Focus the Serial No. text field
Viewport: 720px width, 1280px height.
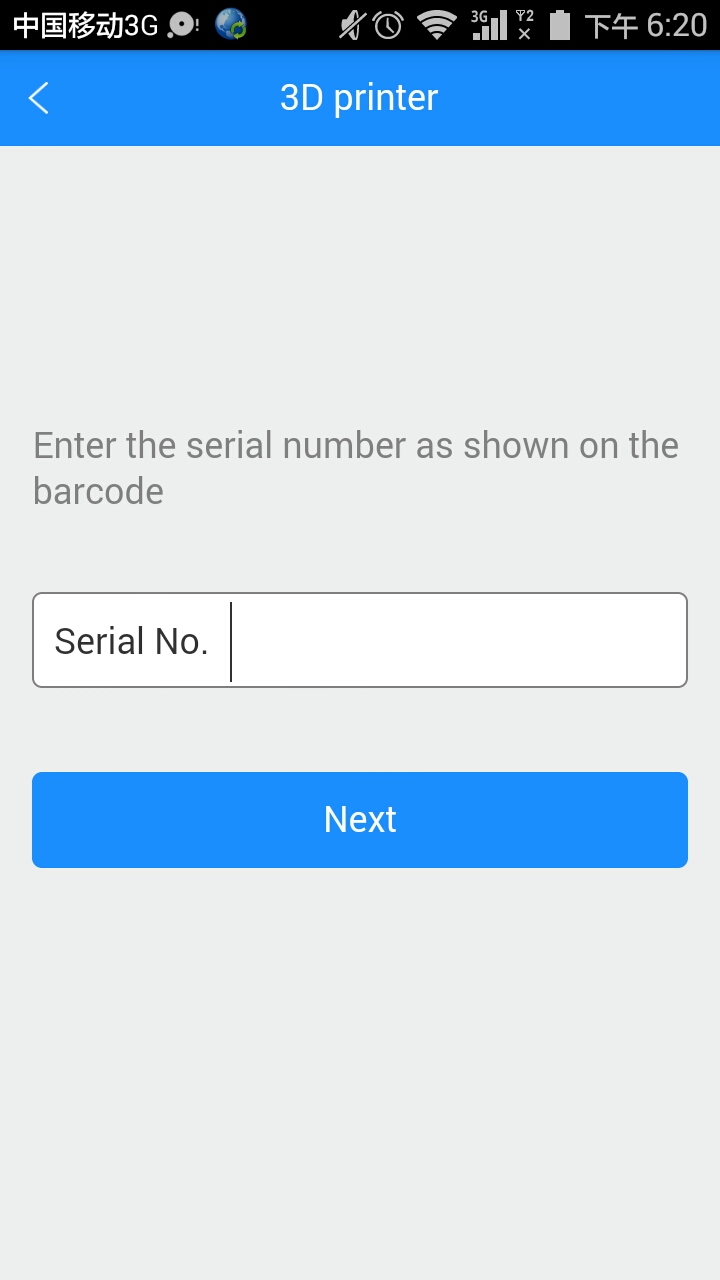coord(360,640)
